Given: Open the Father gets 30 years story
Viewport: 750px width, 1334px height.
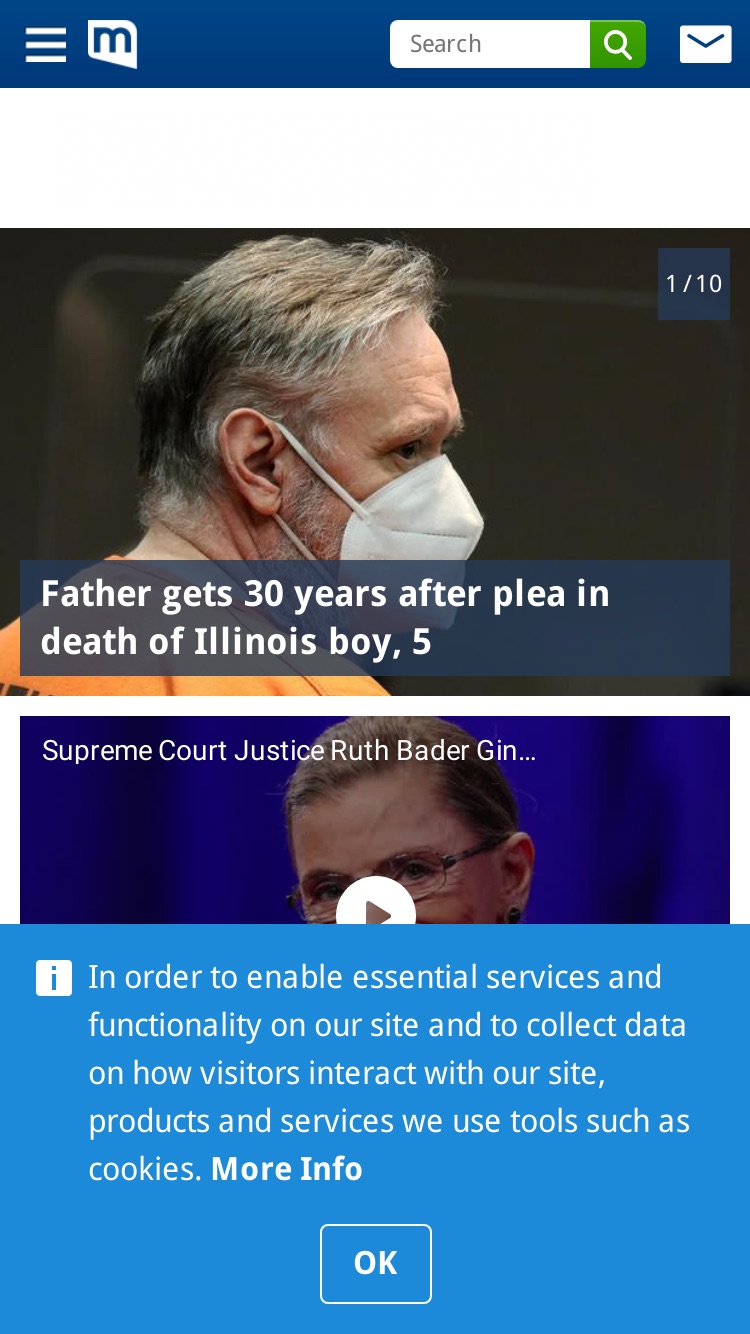Looking at the screenshot, I should tap(325, 617).
